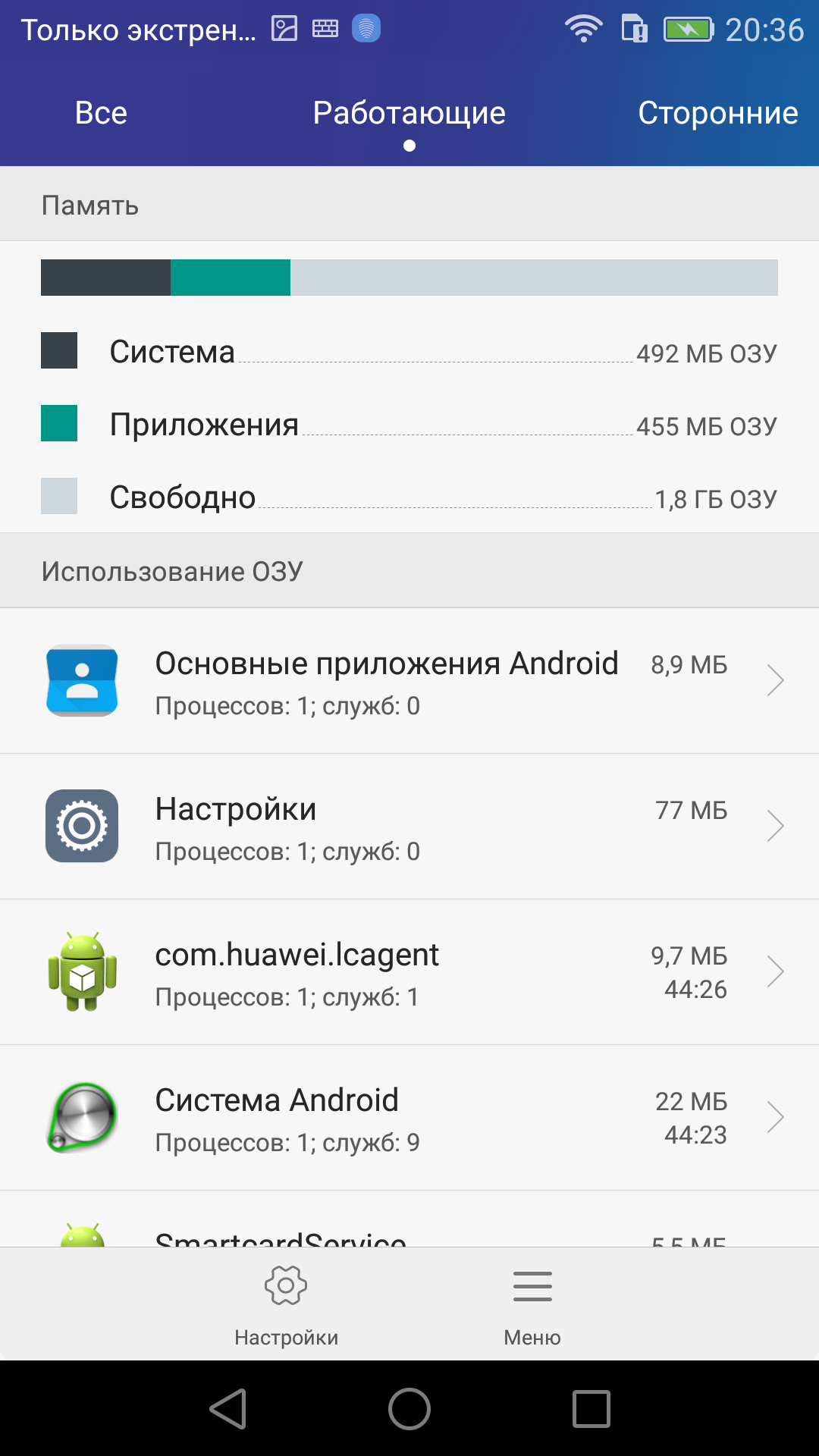This screenshot has height=1456, width=819.
Task: Open com.huawei.lcagent process details
Action: [x=409, y=971]
